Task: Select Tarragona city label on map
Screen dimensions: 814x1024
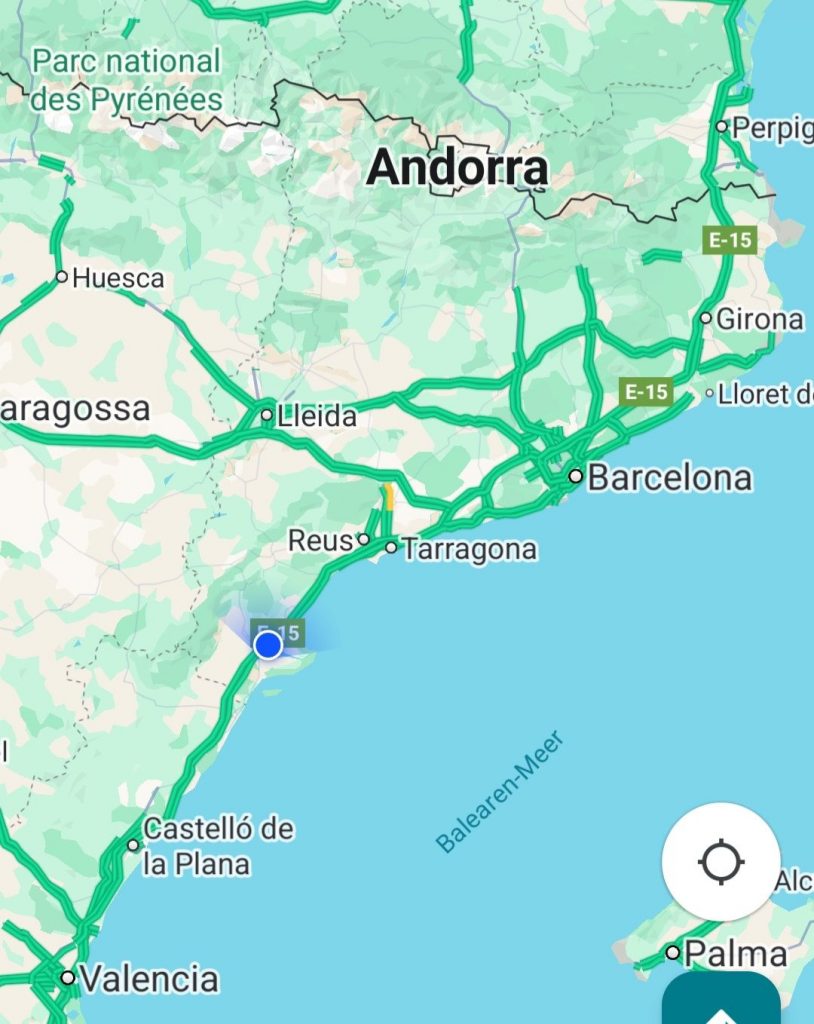Action: point(469,549)
